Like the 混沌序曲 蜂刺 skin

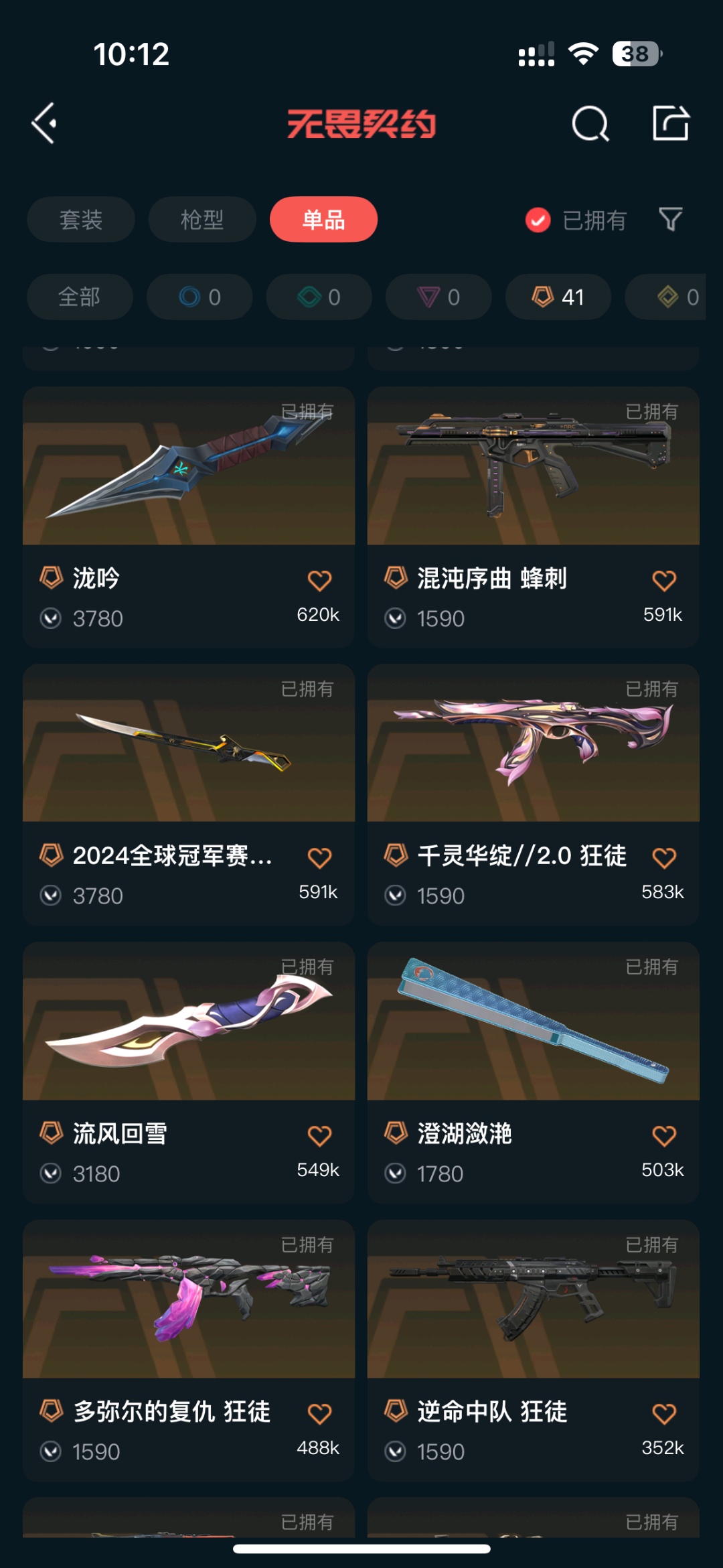[x=663, y=581]
